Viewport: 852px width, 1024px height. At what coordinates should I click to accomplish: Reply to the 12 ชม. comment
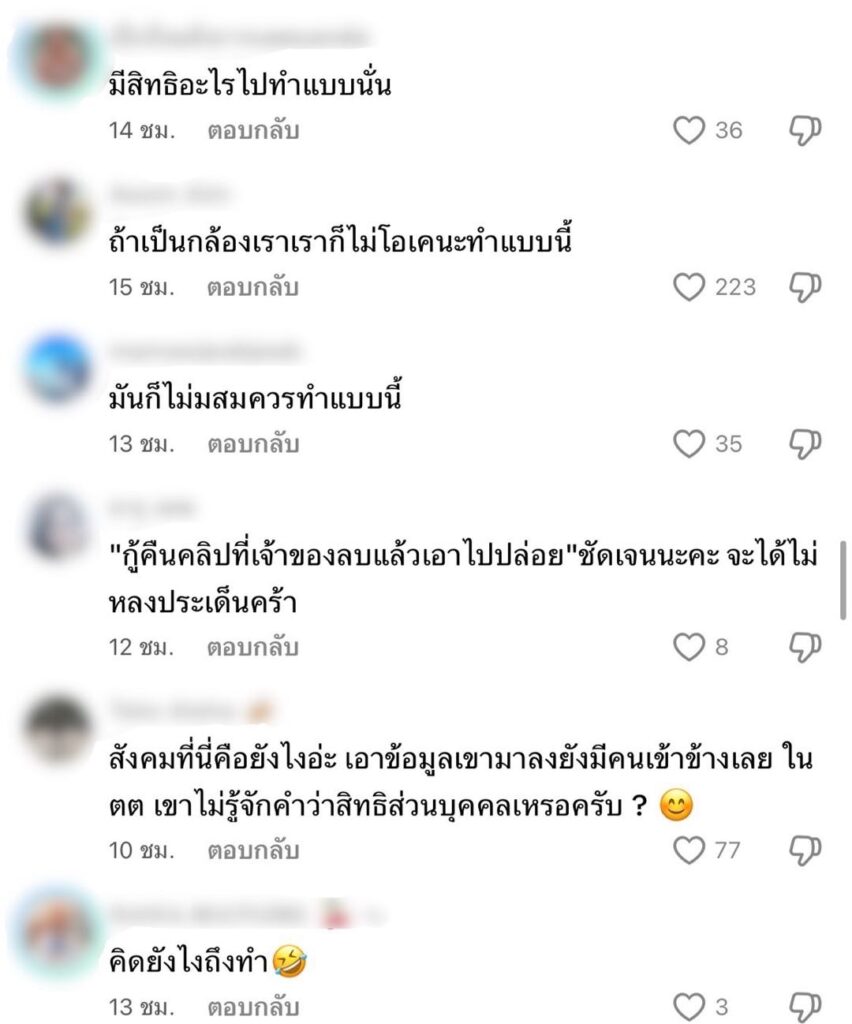click(253, 647)
